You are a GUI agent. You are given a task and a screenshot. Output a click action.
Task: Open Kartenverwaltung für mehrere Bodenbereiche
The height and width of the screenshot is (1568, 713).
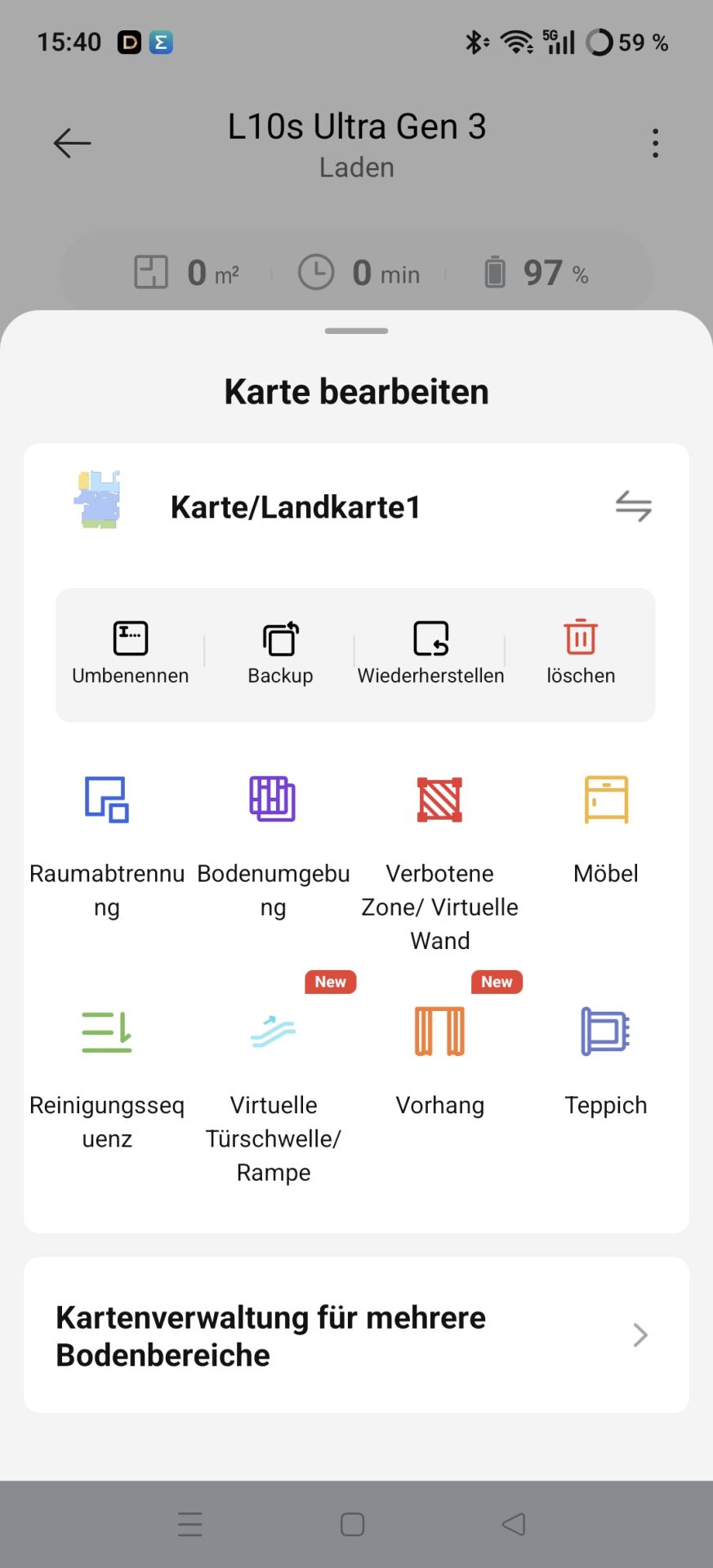click(x=356, y=1335)
